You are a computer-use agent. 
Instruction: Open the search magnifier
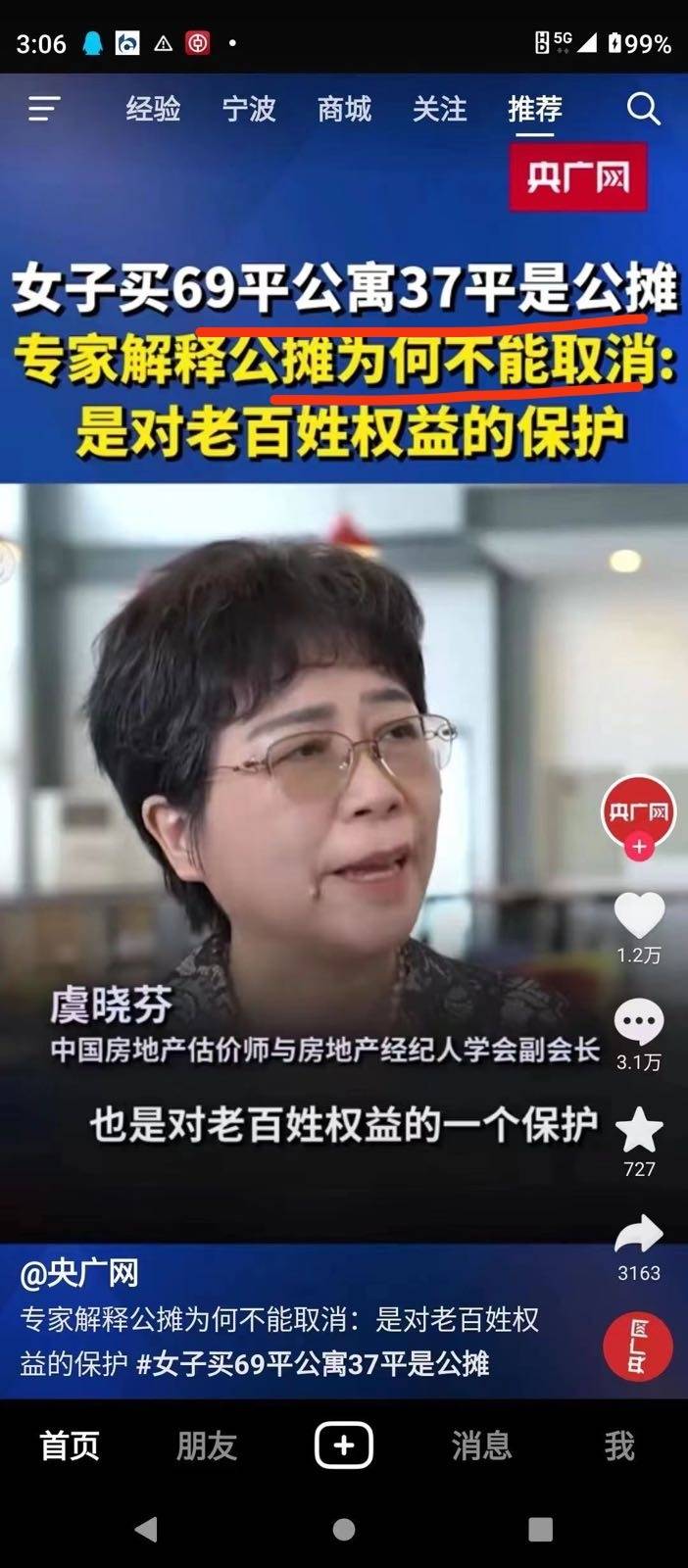tap(643, 109)
